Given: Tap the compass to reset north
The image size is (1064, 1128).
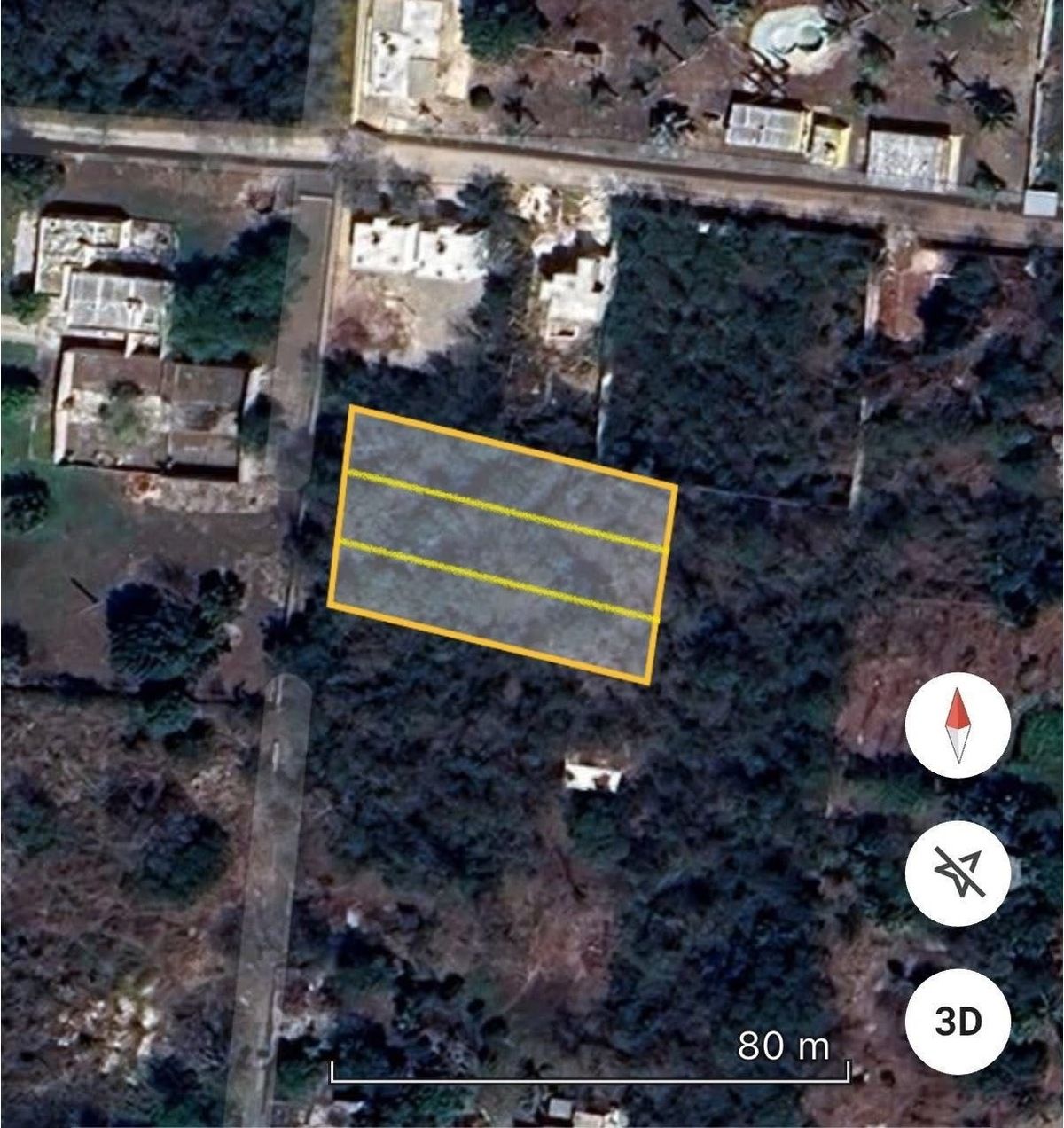Looking at the screenshot, I should tap(958, 726).
